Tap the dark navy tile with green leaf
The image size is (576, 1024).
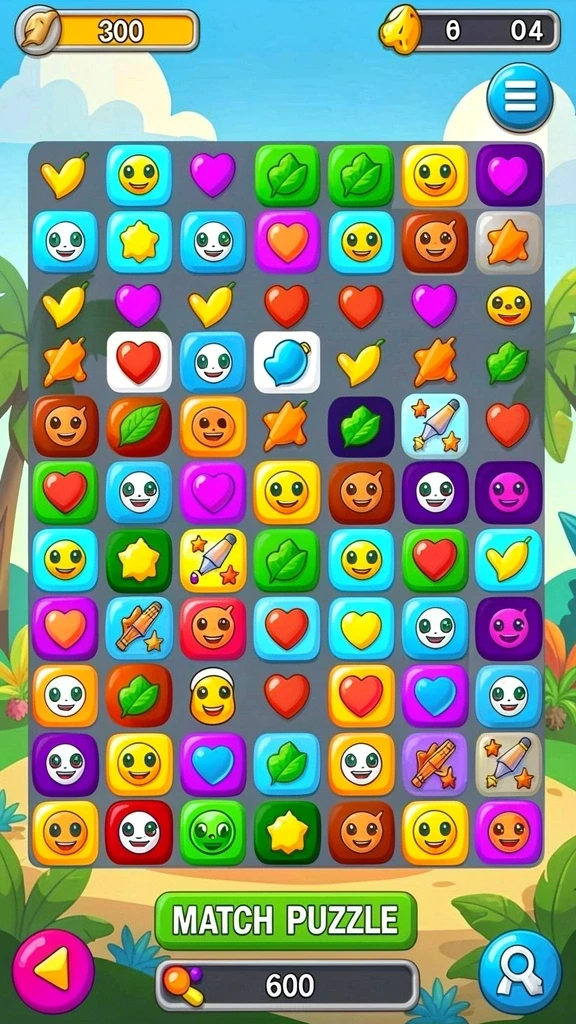(361, 427)
